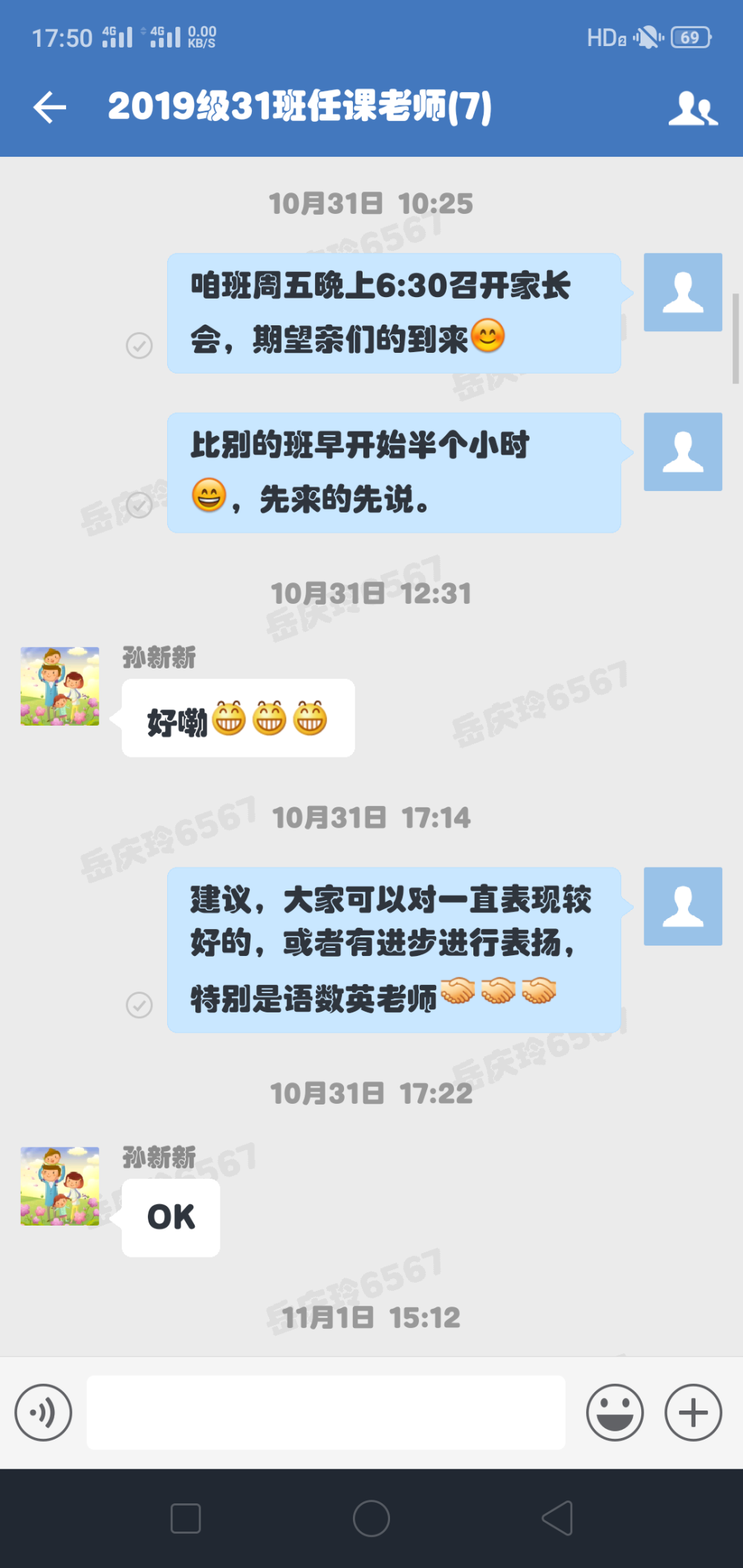Screen dimensions: 743x1568
Task: Tap the voice input button
Action: [43, 1412]
